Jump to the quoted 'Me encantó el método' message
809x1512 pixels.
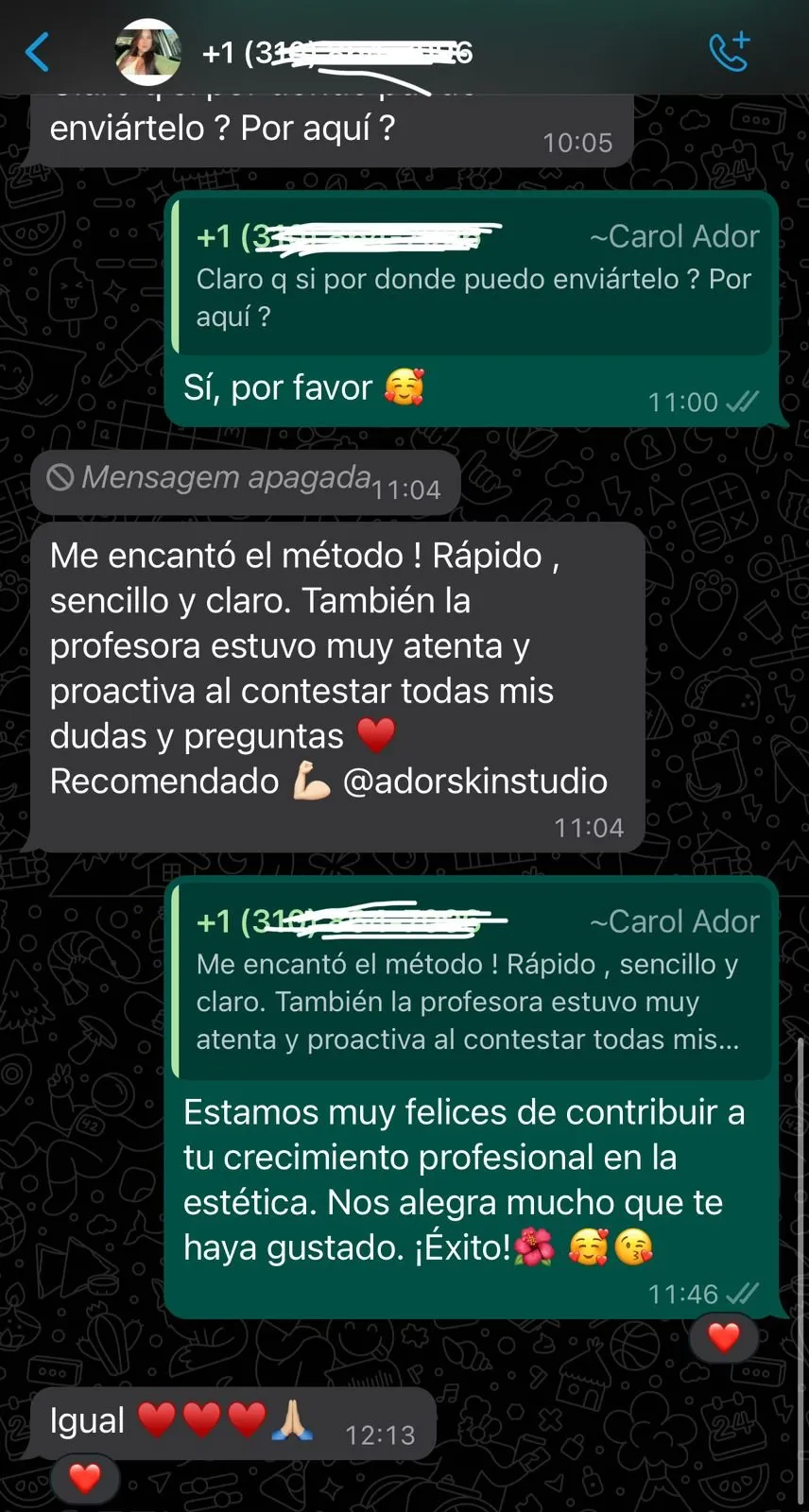click(x=473, y=981)
